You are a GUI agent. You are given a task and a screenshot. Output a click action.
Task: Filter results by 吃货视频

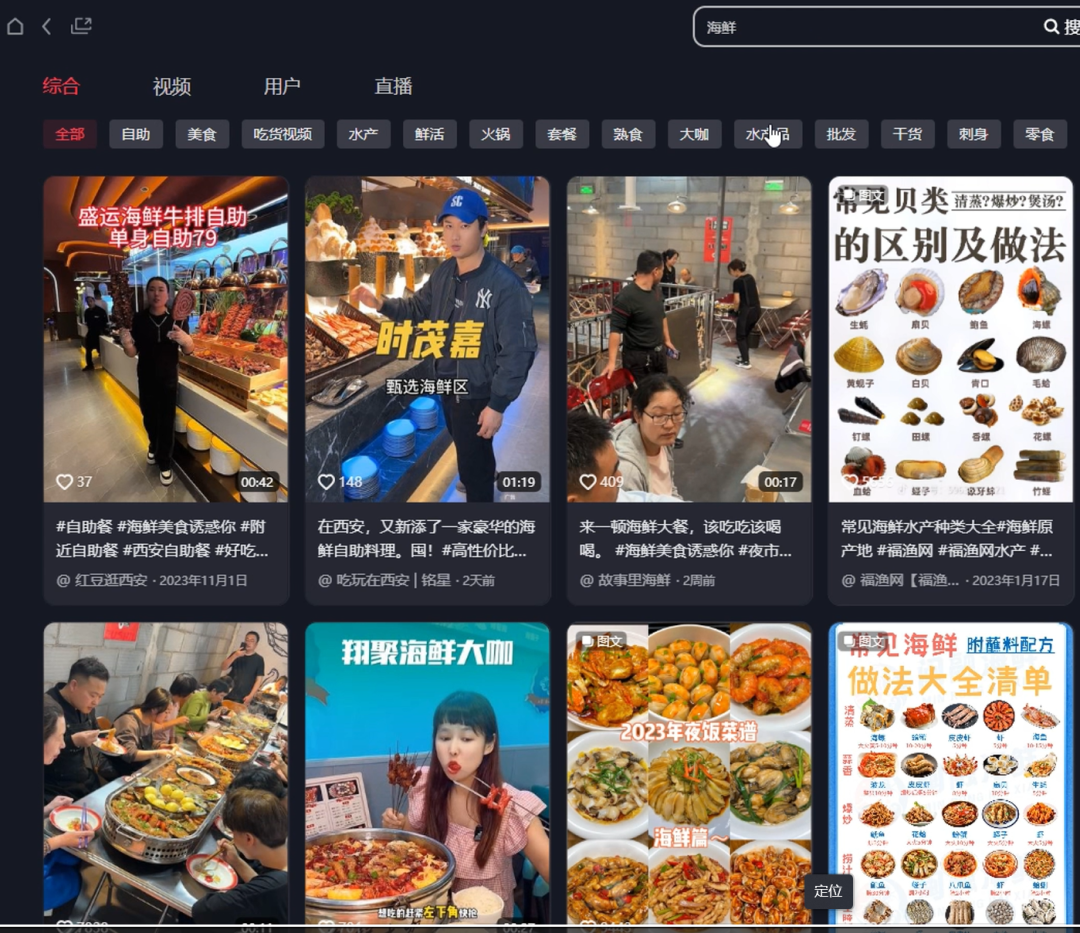tap(282, 134)
